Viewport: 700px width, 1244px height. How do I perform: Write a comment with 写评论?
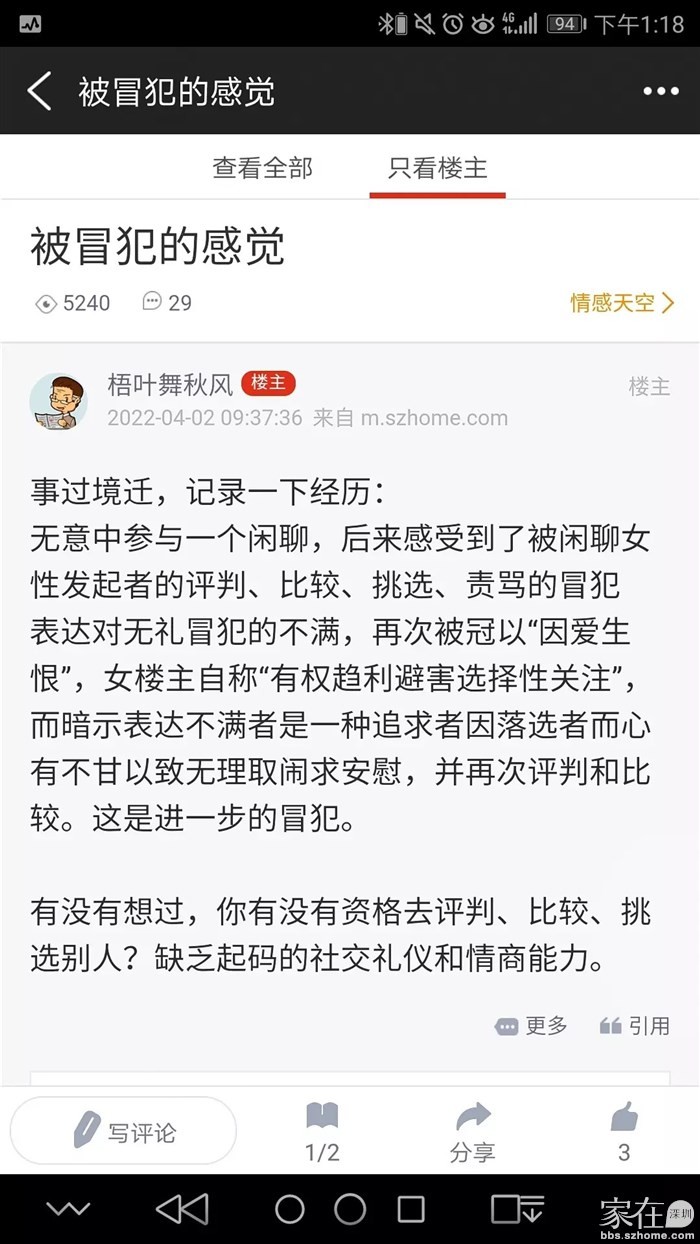[x=124, y=1131]
